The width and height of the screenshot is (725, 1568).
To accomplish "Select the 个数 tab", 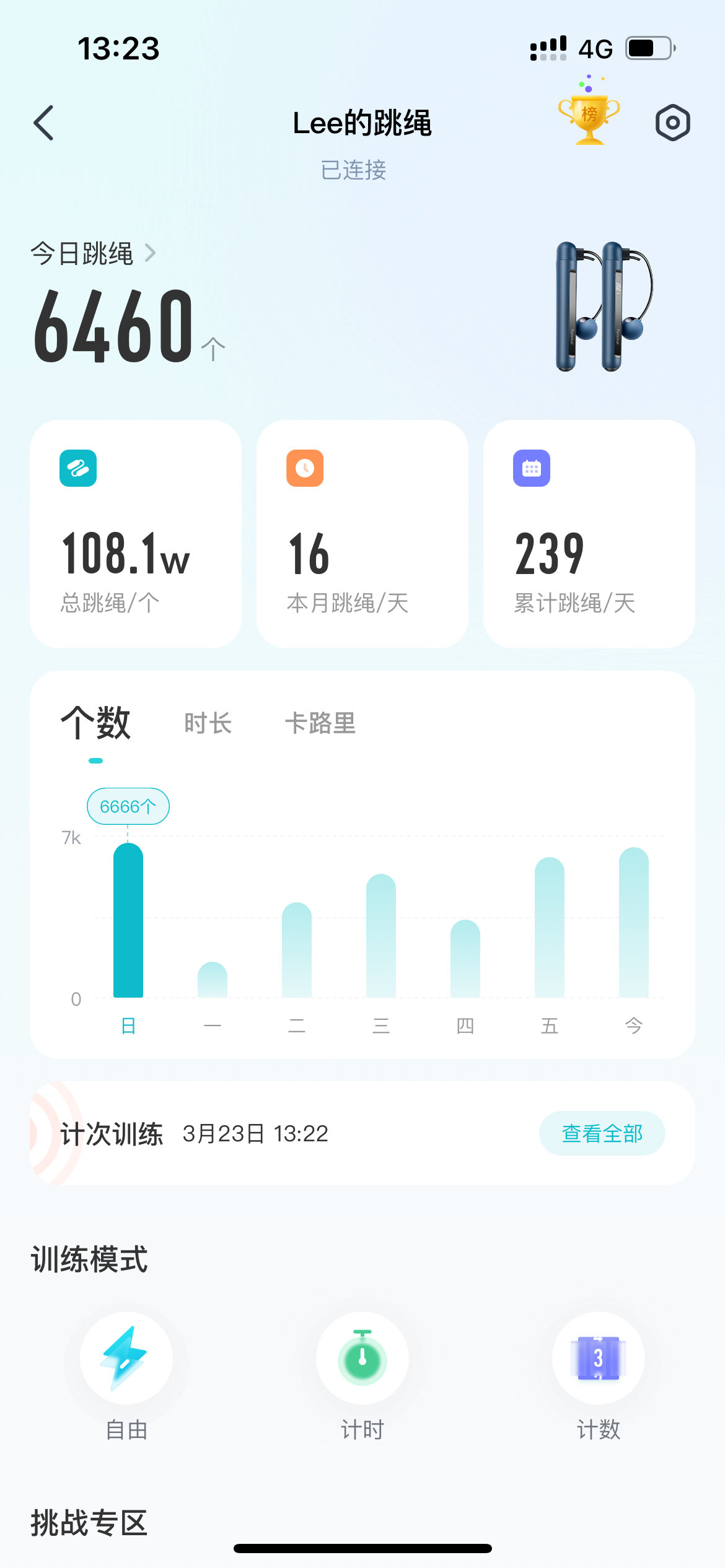I will [95, 723].
